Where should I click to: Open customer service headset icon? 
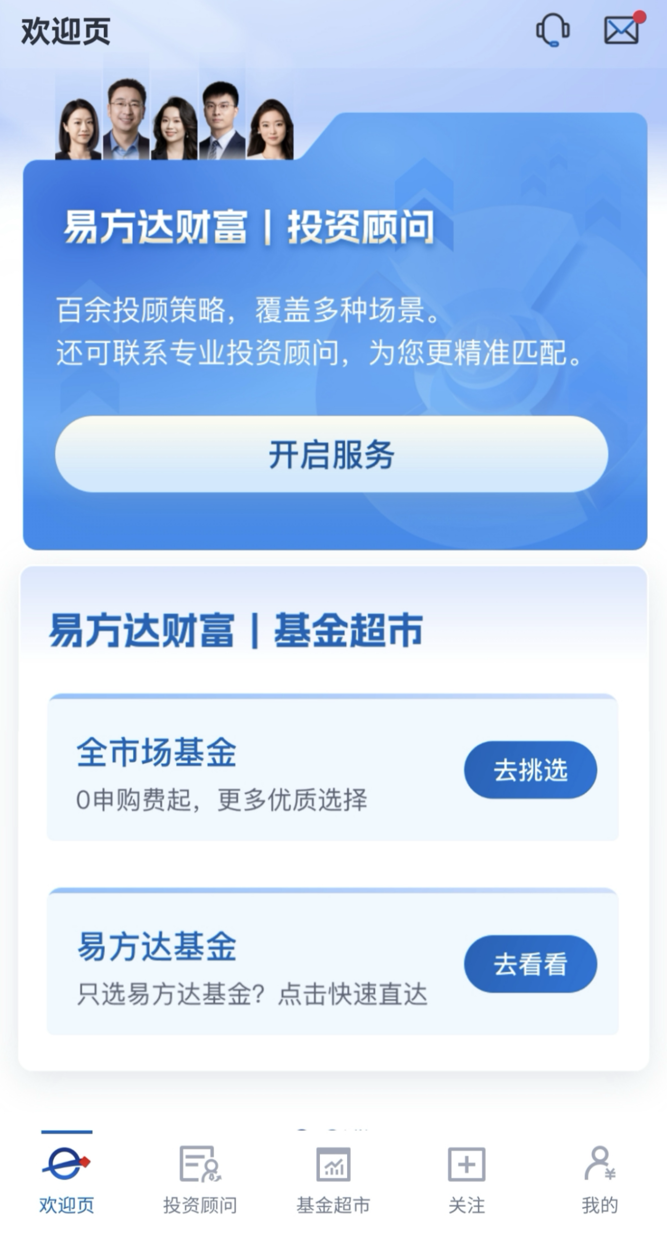point(552,30)
